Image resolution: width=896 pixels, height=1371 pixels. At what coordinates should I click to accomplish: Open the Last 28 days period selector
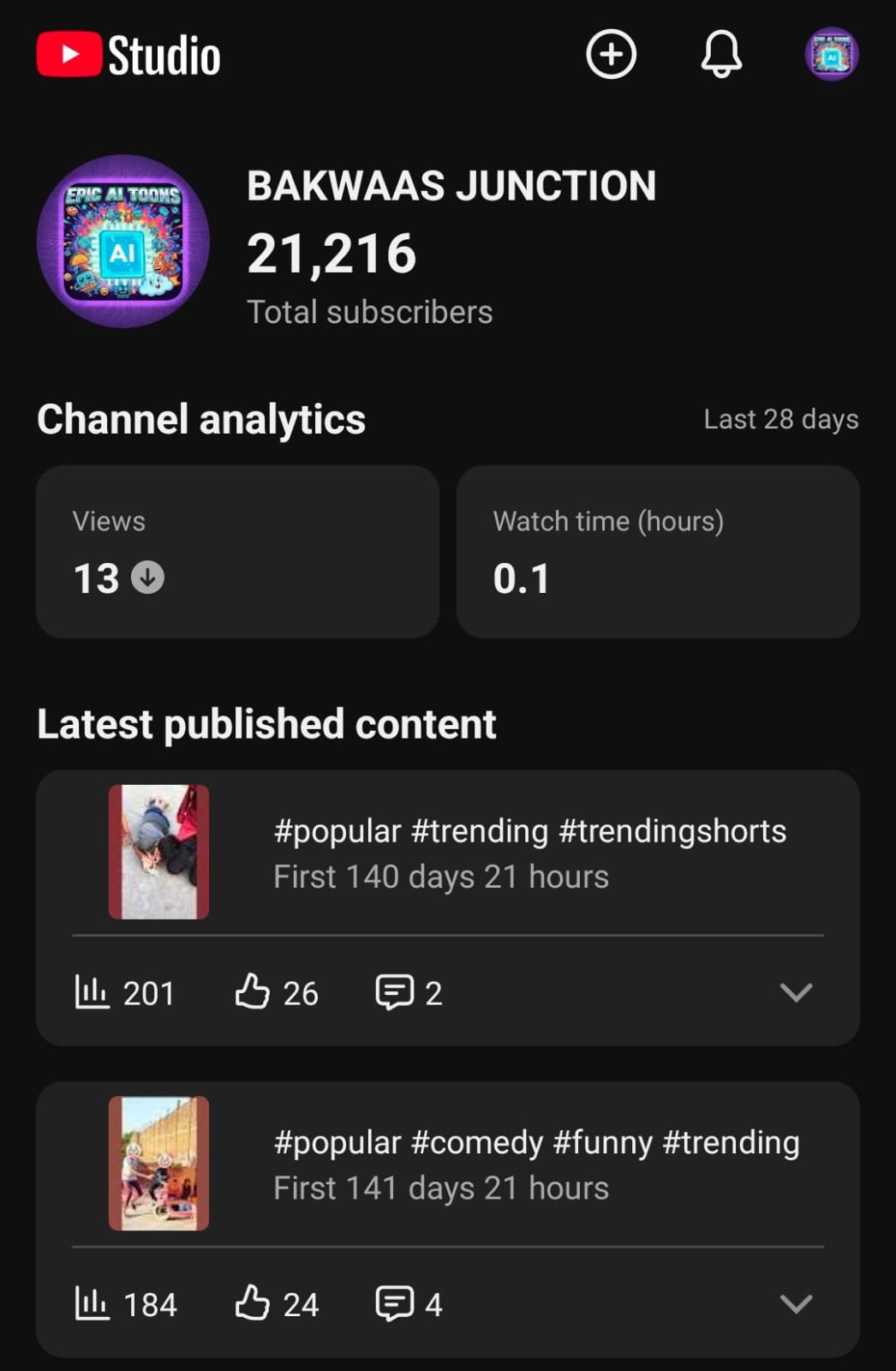tap(781, 419)
